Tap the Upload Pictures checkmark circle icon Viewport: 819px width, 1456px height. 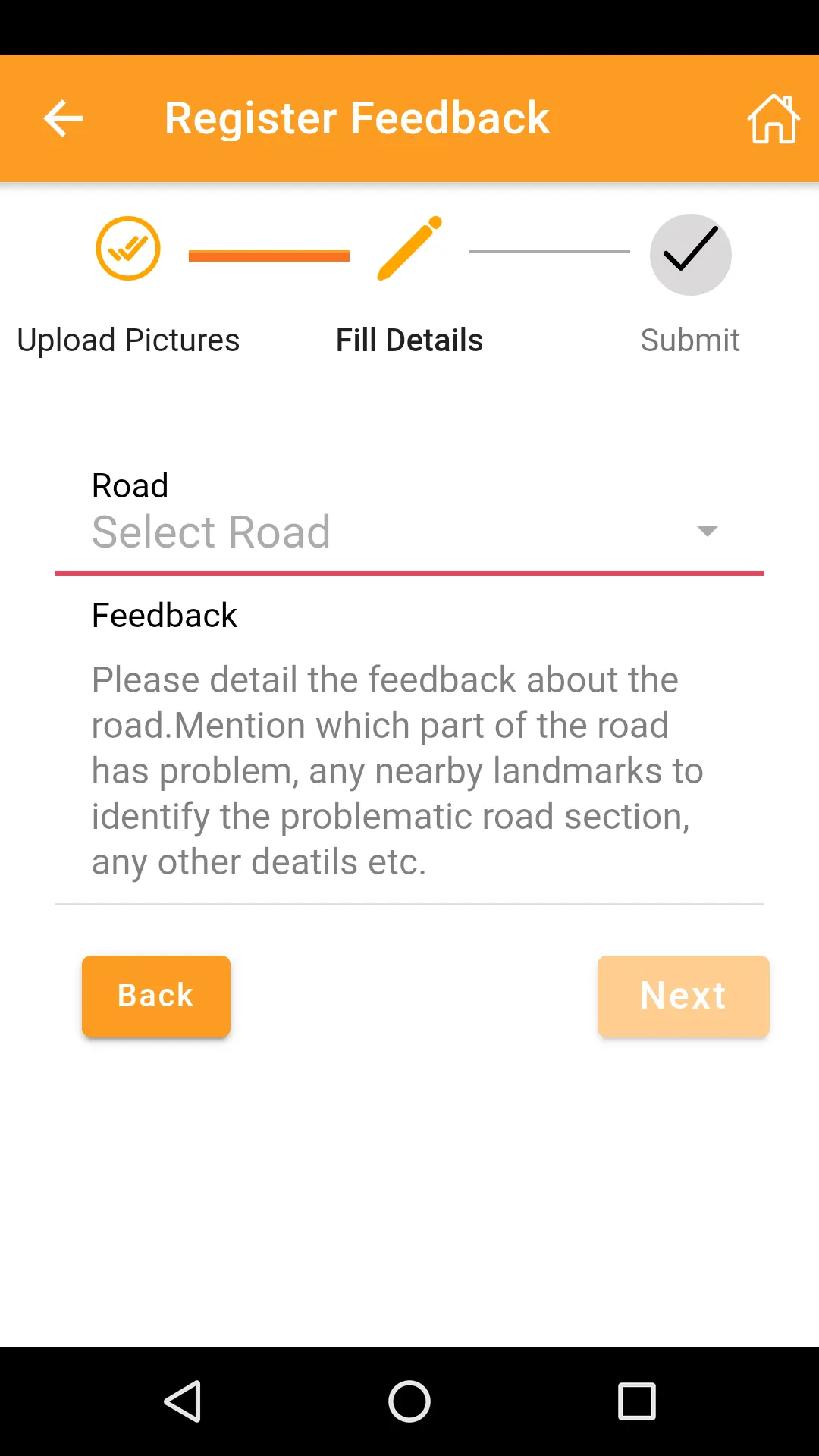coord(127,248)
